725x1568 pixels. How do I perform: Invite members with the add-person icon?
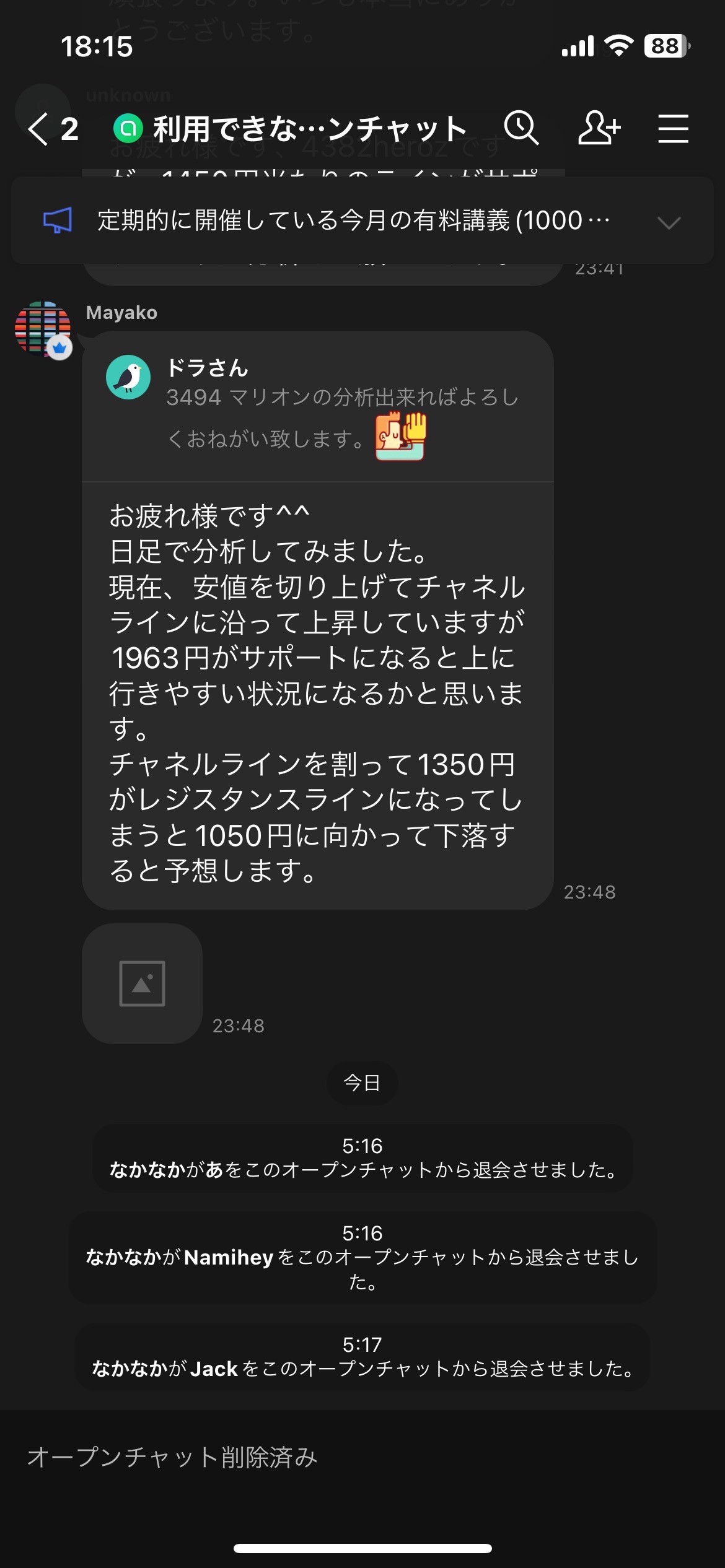click(x=599, y=128)
